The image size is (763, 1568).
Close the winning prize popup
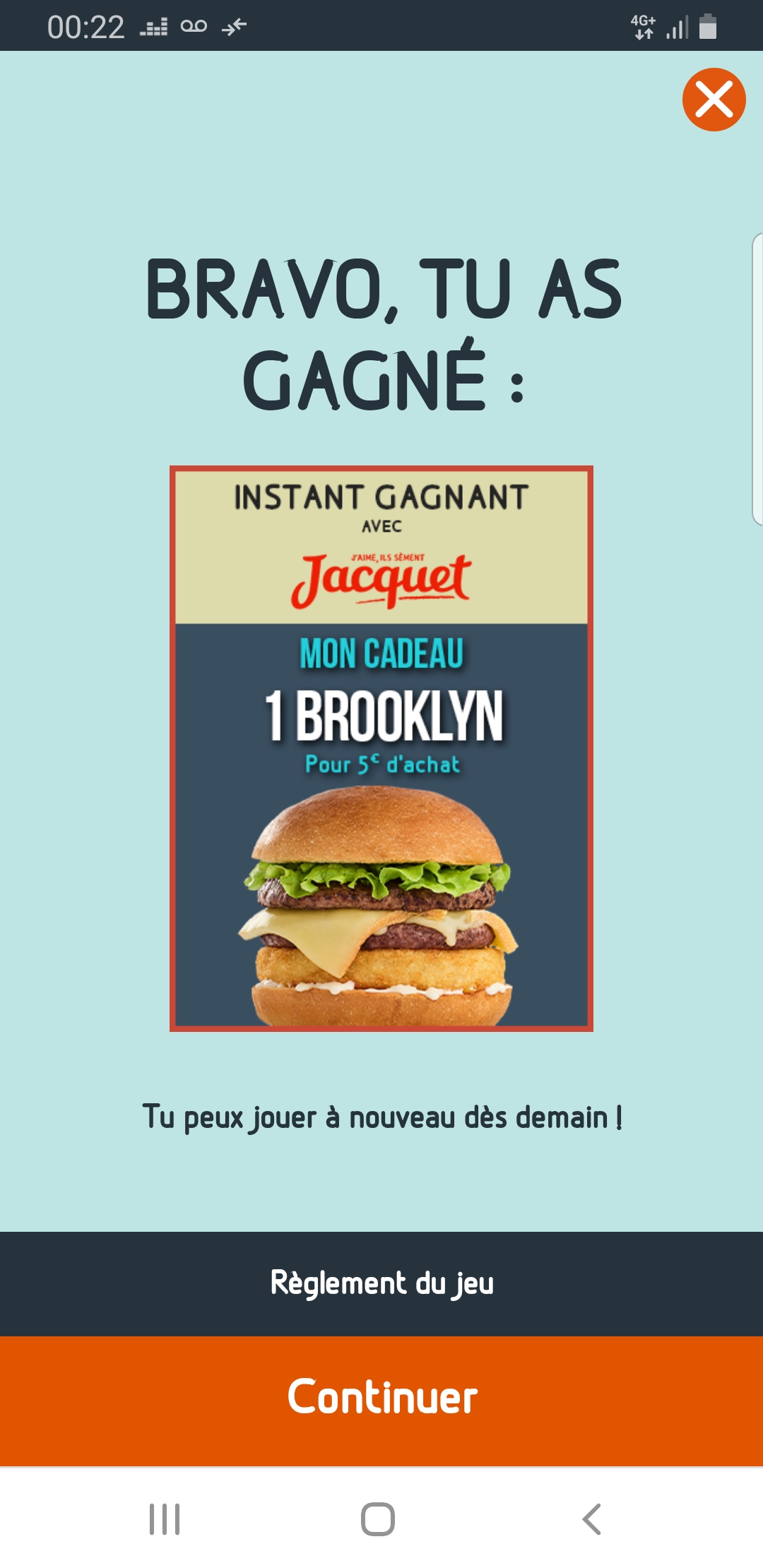tap(714, 100)
